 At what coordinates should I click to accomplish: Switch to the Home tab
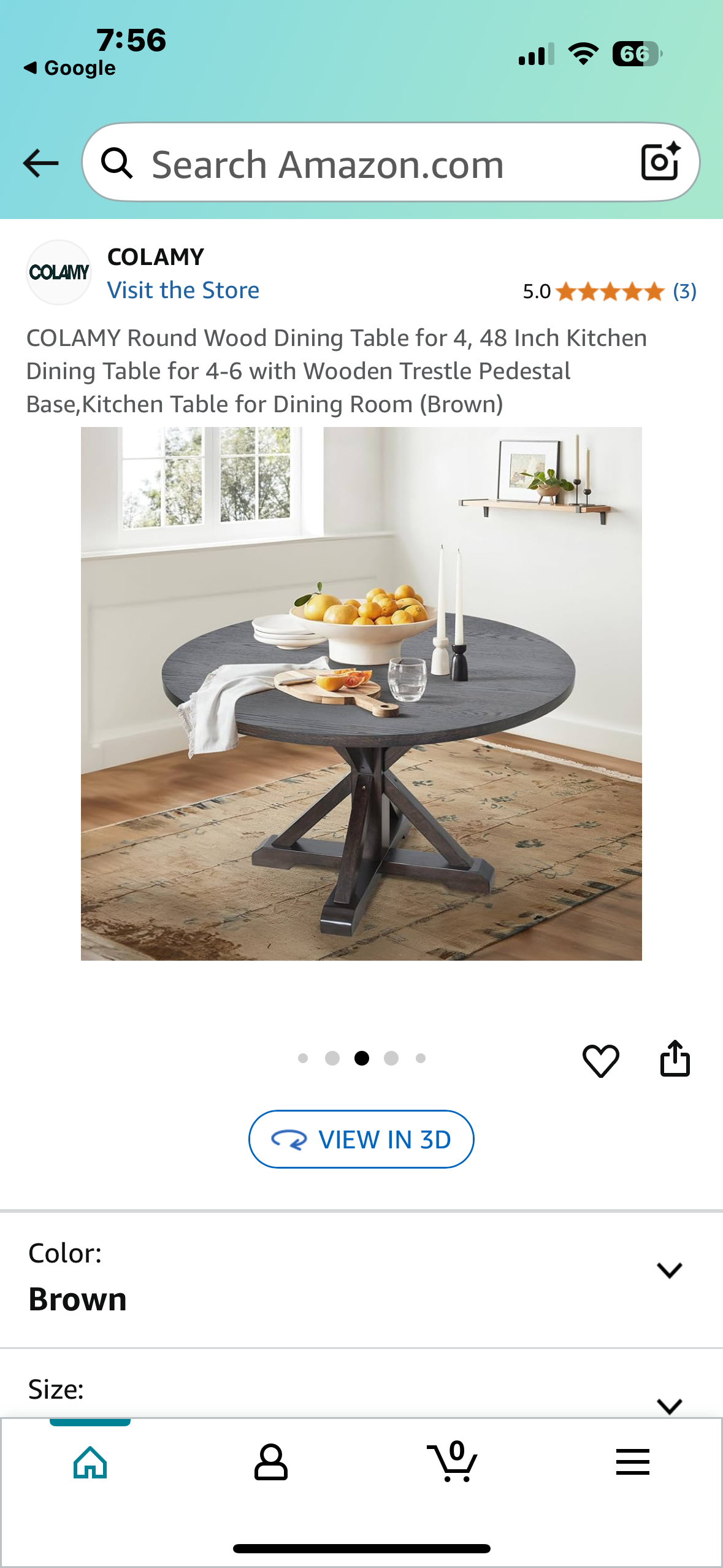tap(90, 1462)
